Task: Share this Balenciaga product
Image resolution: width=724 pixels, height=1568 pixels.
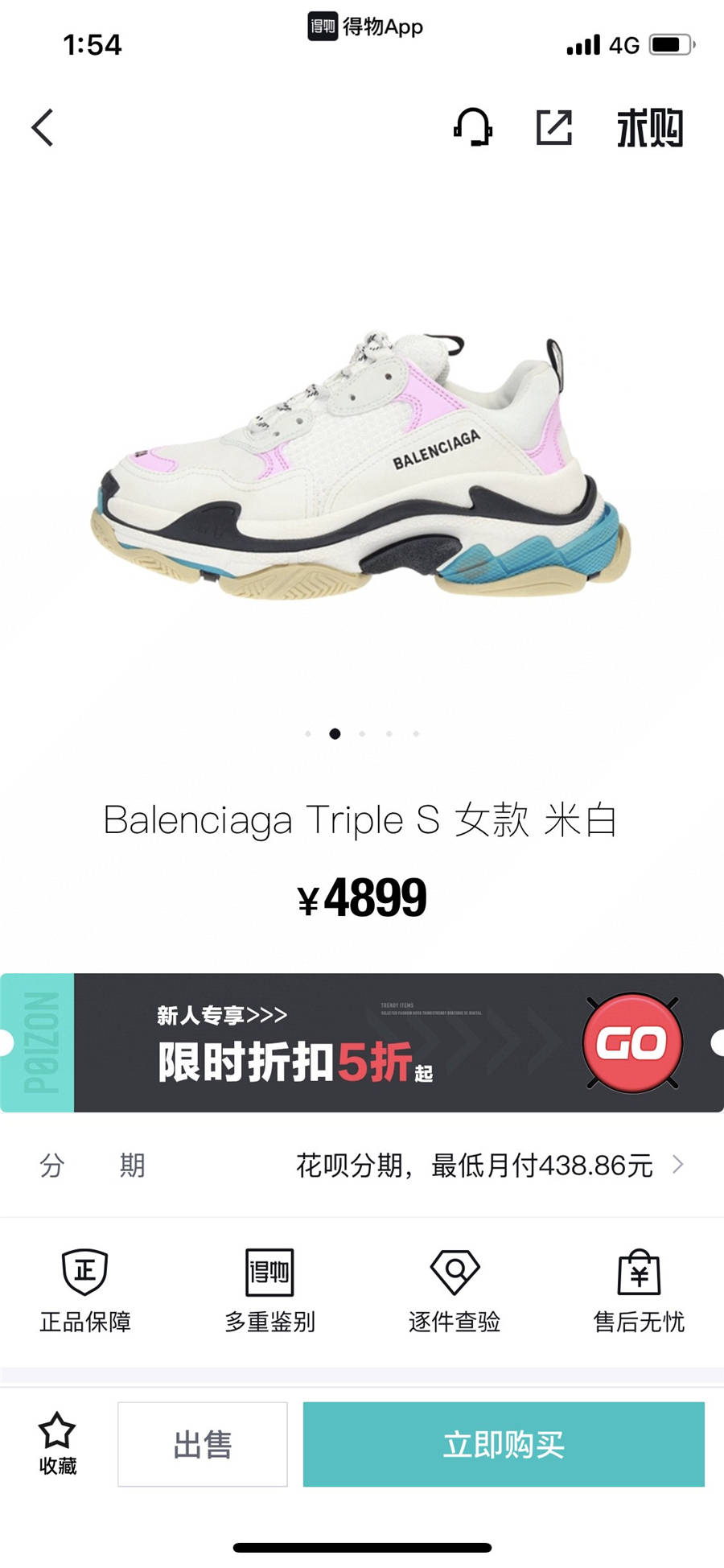Action: tap(553, 128)
